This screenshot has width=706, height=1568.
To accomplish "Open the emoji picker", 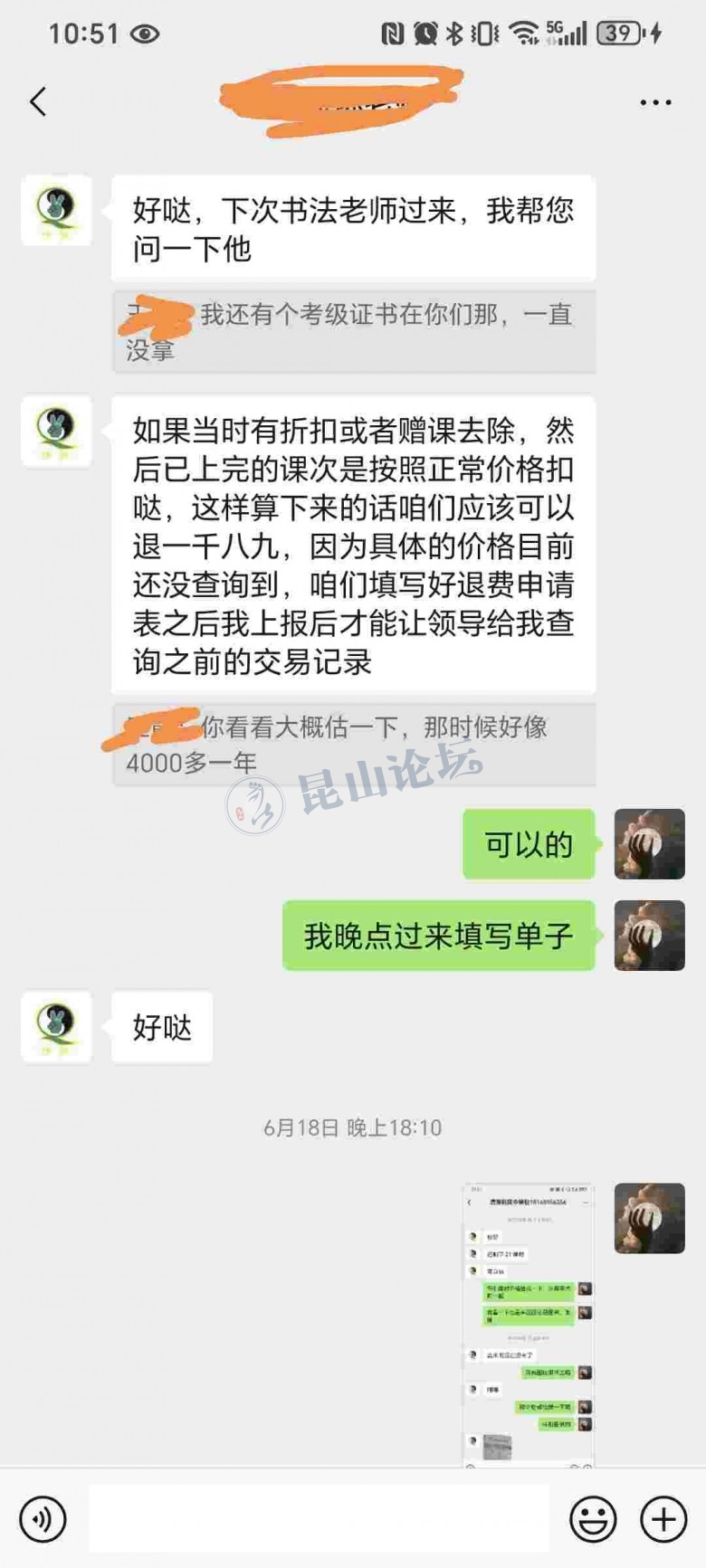I will pos(593,1519).
